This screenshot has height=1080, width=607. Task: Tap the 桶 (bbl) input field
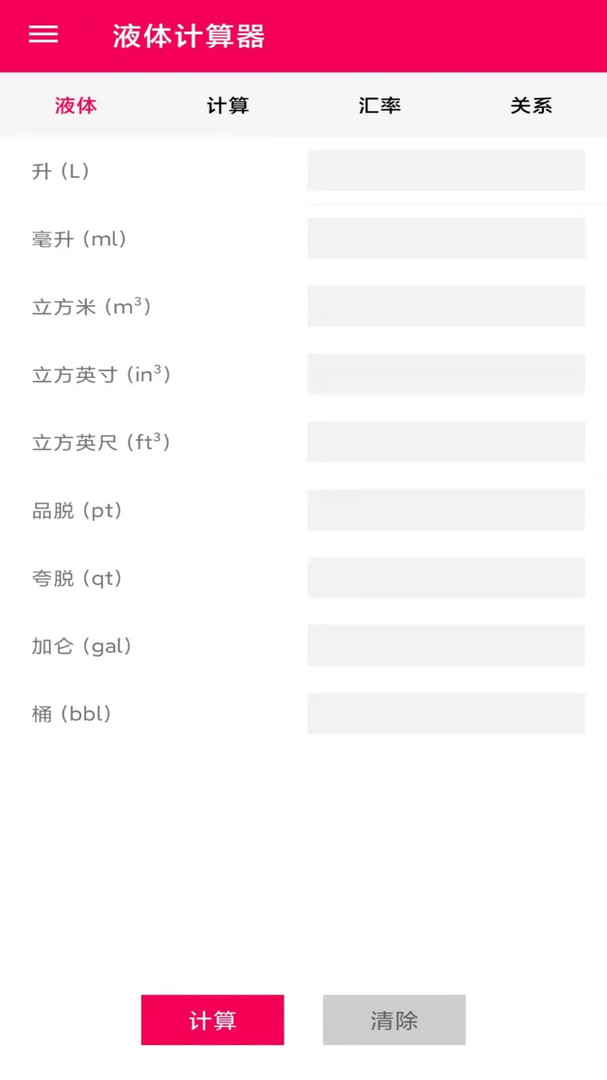[446, 713]
